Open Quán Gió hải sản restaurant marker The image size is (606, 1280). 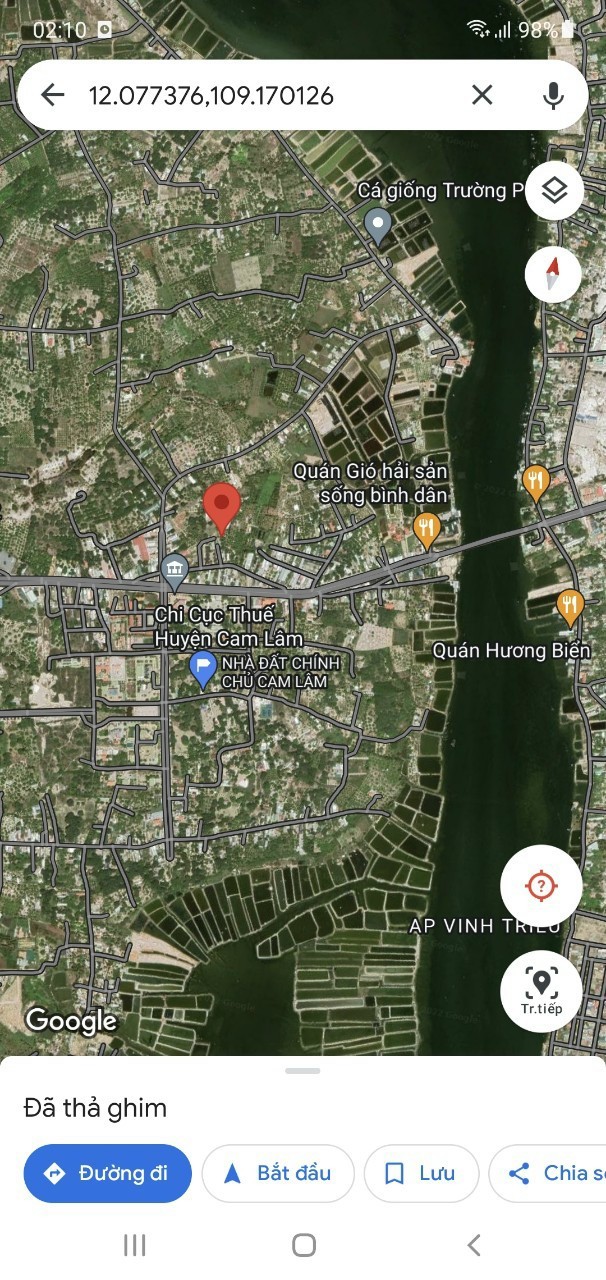pyautogui.click(x=427, y=530)
